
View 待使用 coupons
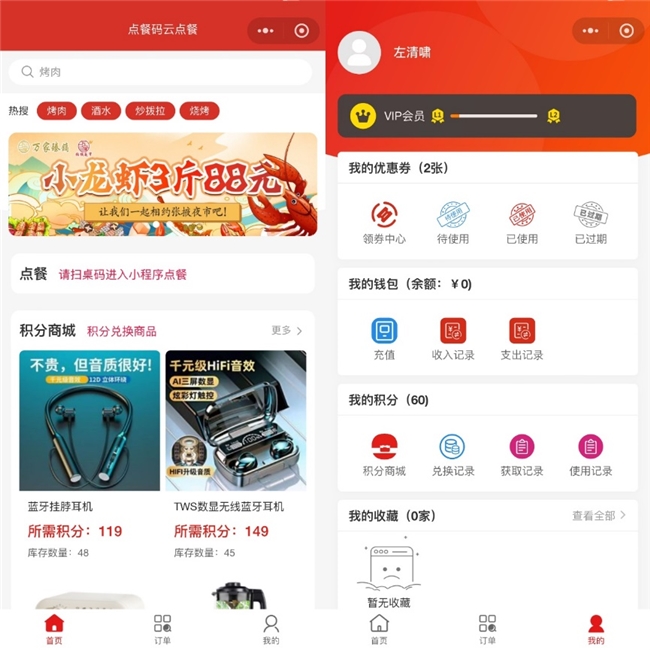453,222
